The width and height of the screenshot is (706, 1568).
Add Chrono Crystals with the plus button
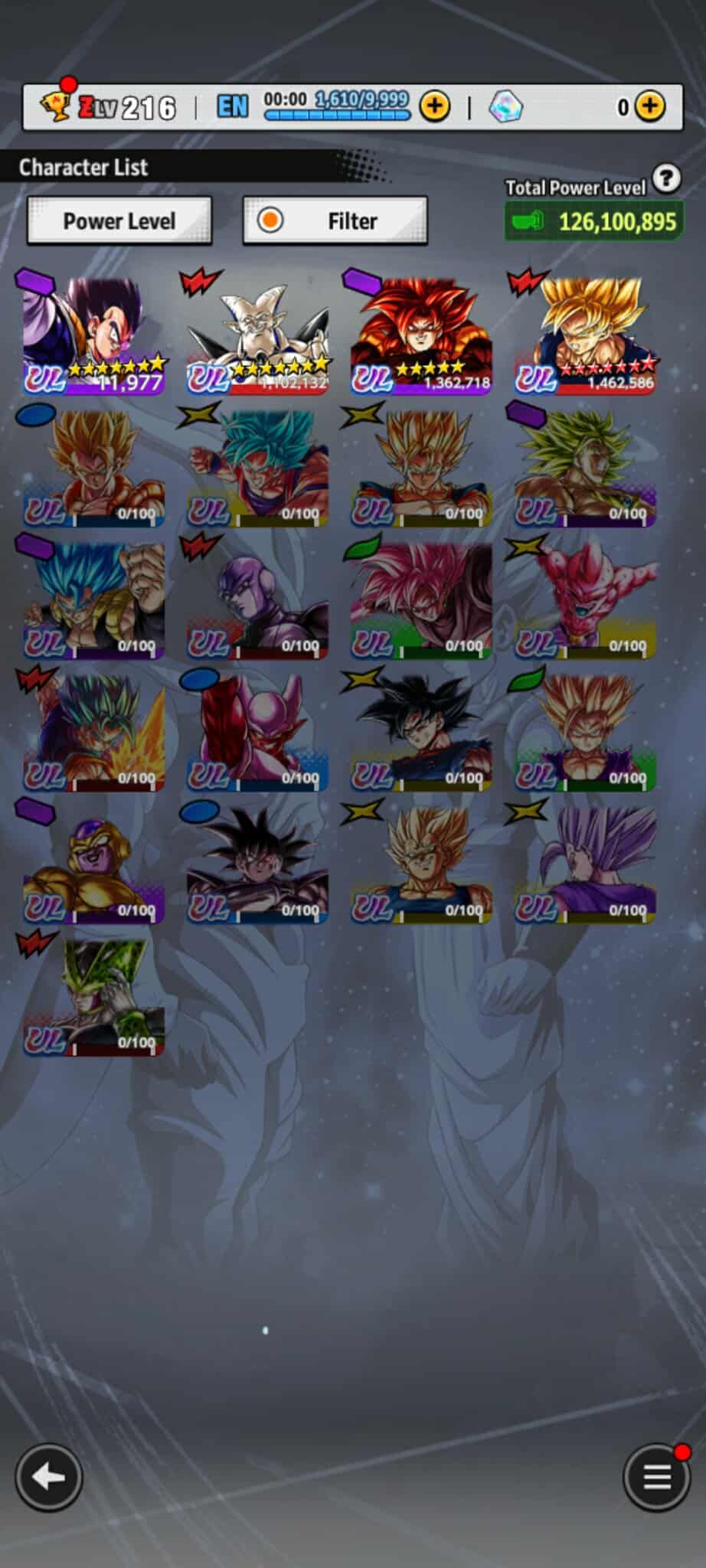coord(650,106)
